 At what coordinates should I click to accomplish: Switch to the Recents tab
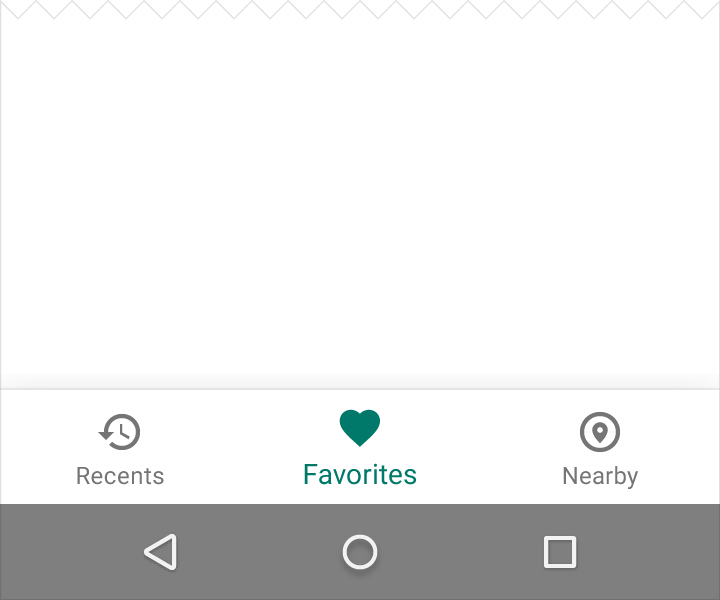pyautogui.click(x=120, y=447)
